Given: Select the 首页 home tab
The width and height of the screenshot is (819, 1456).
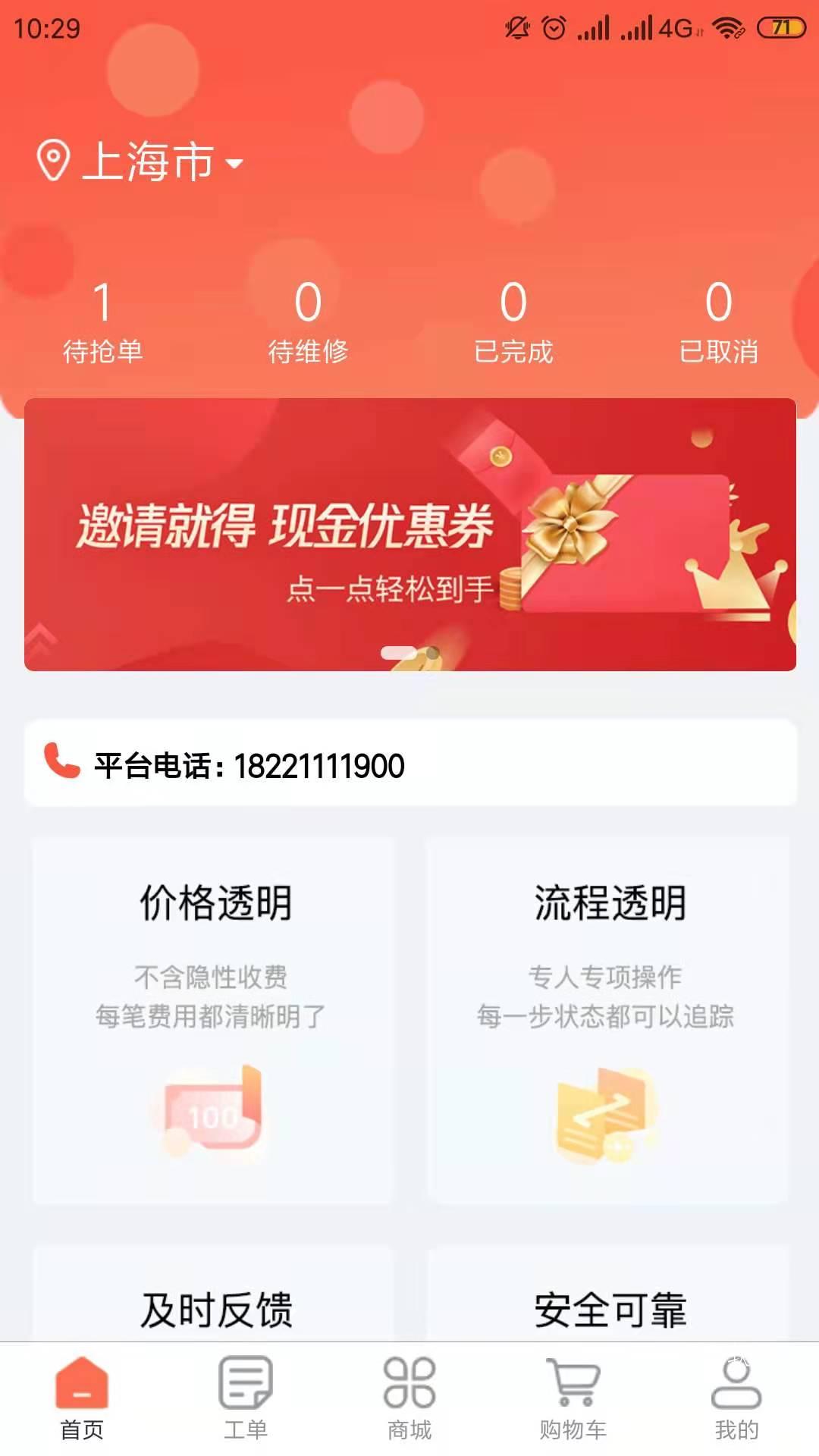Looking at the screenshot, I should [x=82, y=1399].
